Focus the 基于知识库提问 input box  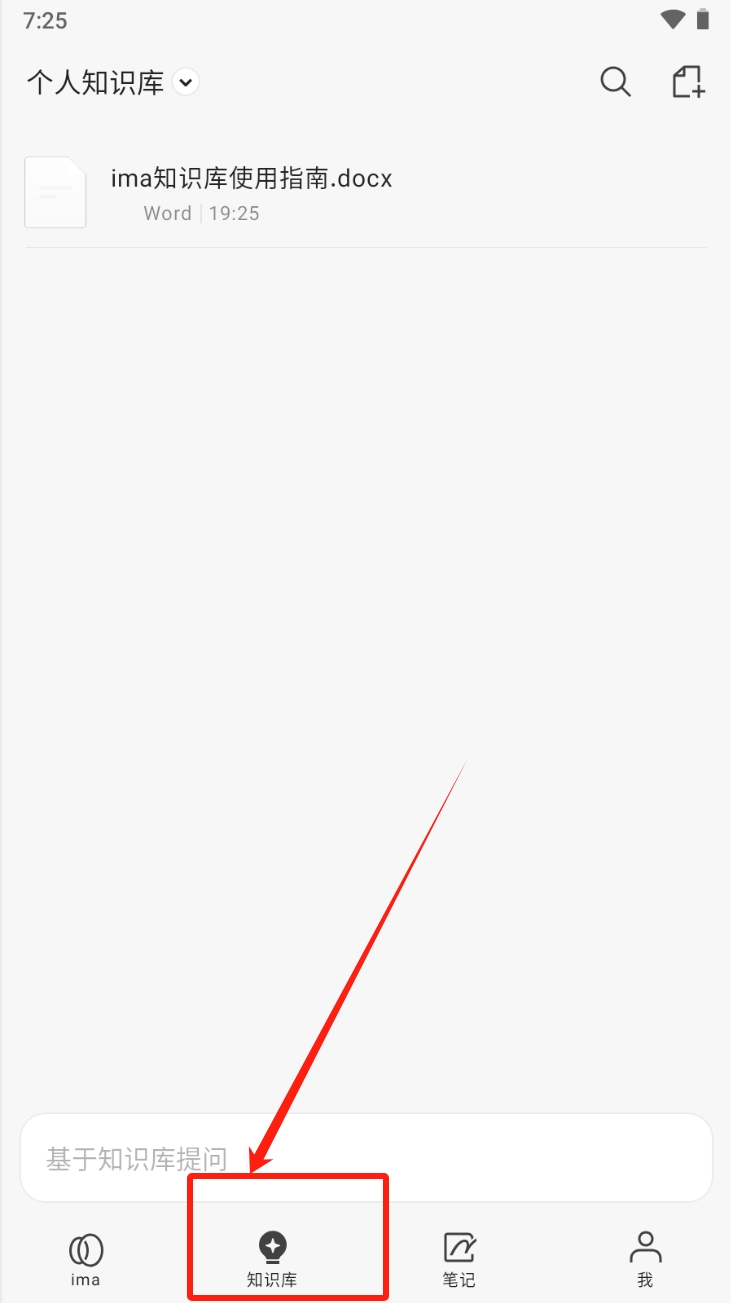coord(366,1158)
